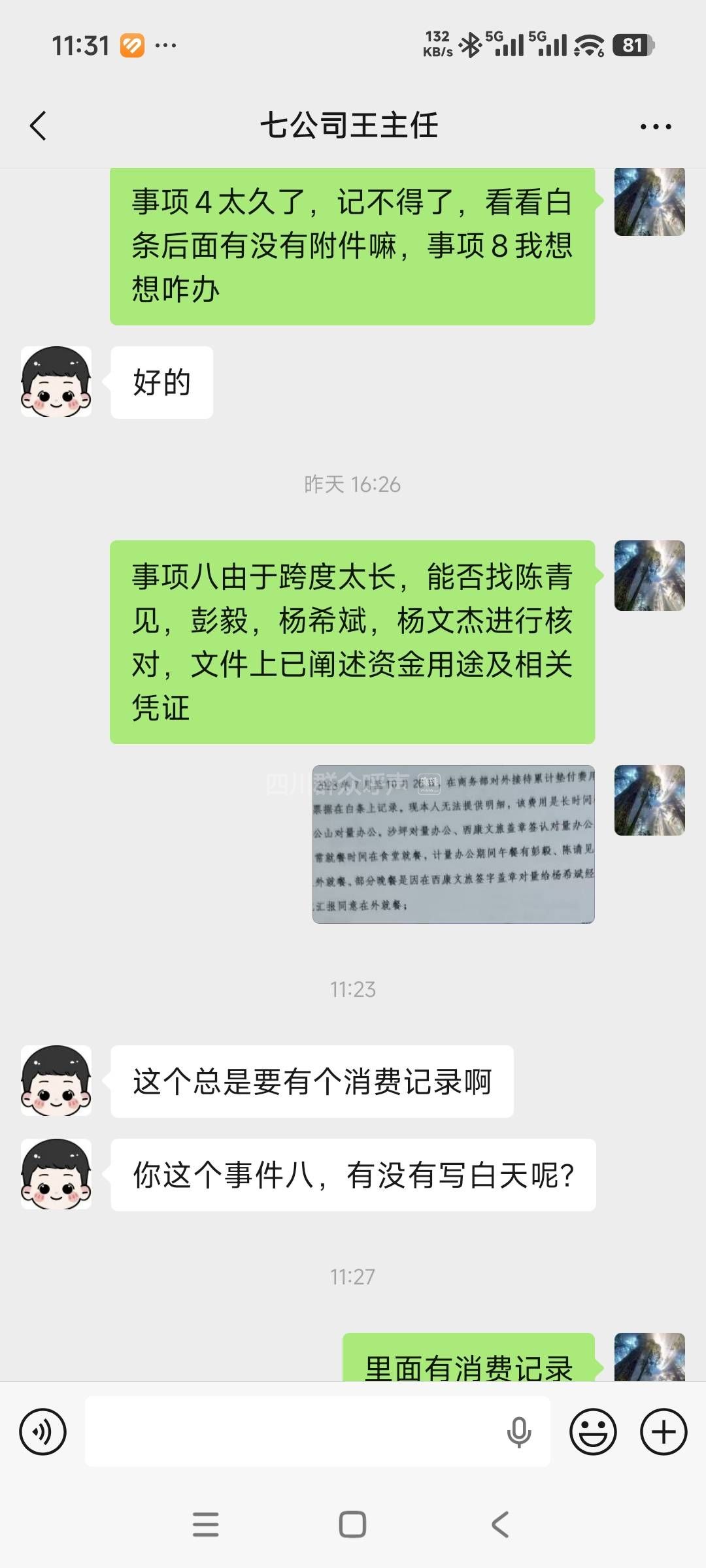Open contact profile beside '这个总是要有个消费记录啊'

pos(56,1081)
